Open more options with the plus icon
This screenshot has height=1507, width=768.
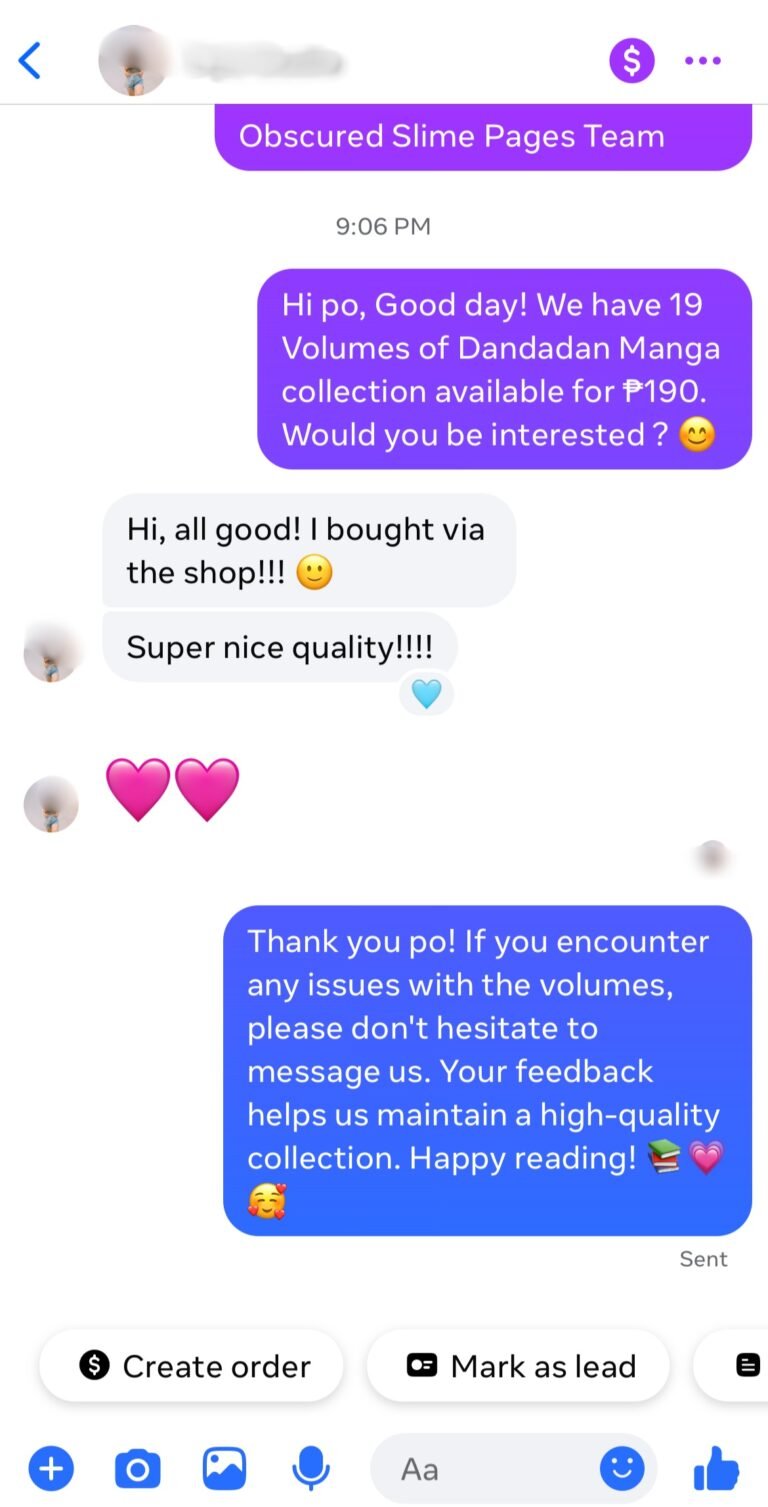[x=51, y=1468]
